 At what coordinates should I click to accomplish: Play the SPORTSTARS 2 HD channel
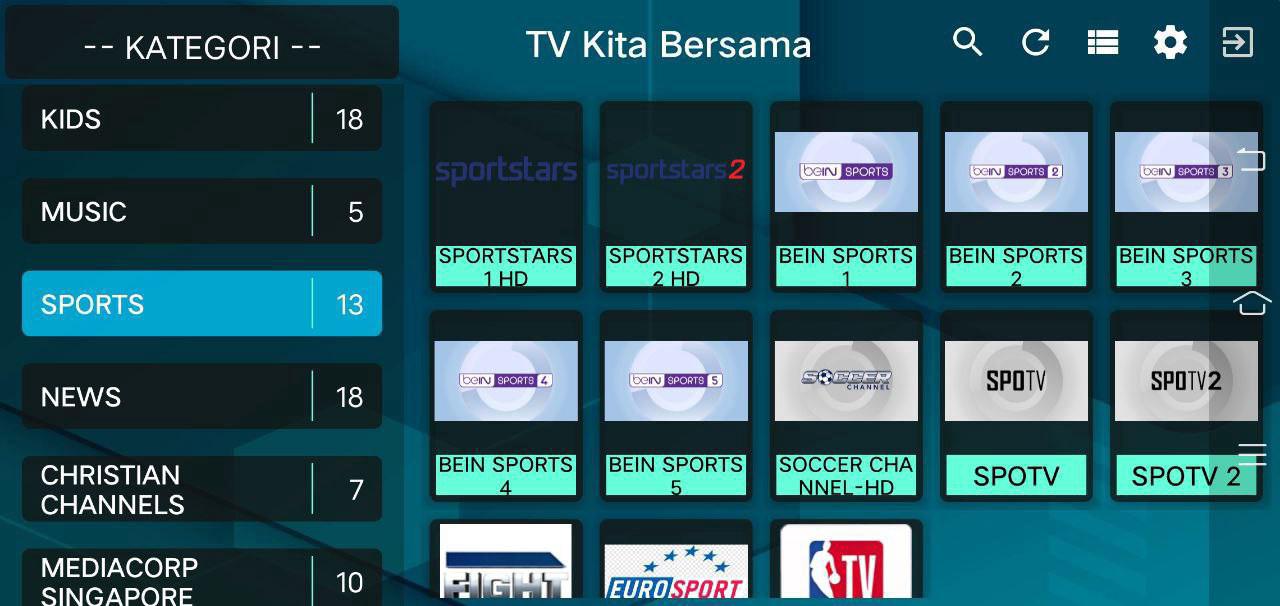[676, 196]
